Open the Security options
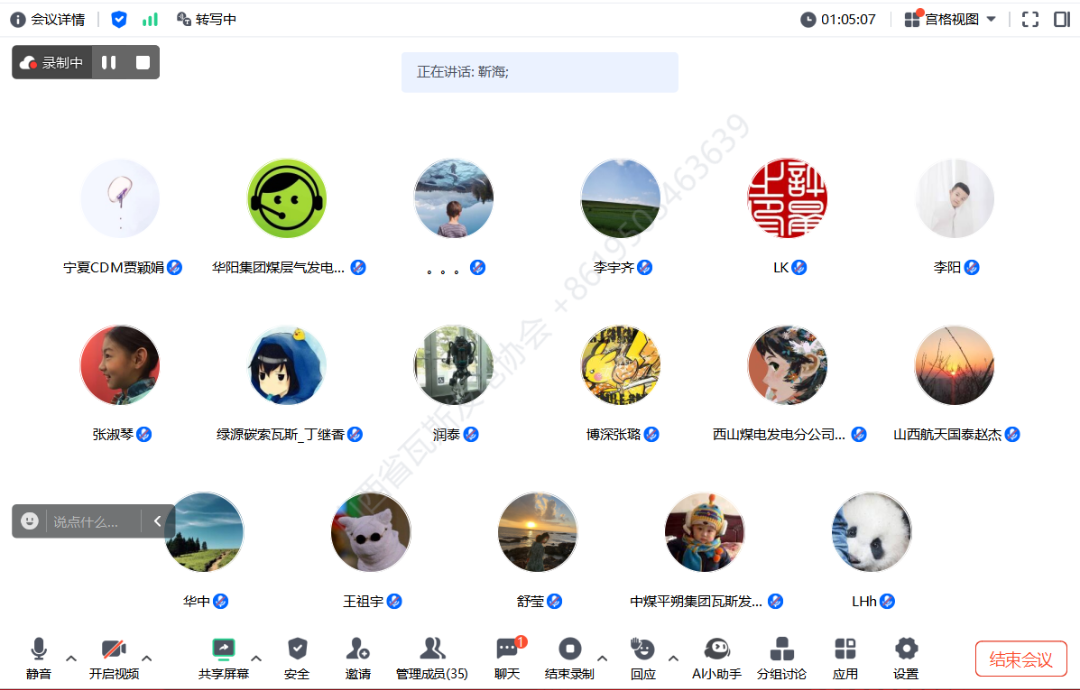Screen dimensions: 1080x690 (297, 657)
